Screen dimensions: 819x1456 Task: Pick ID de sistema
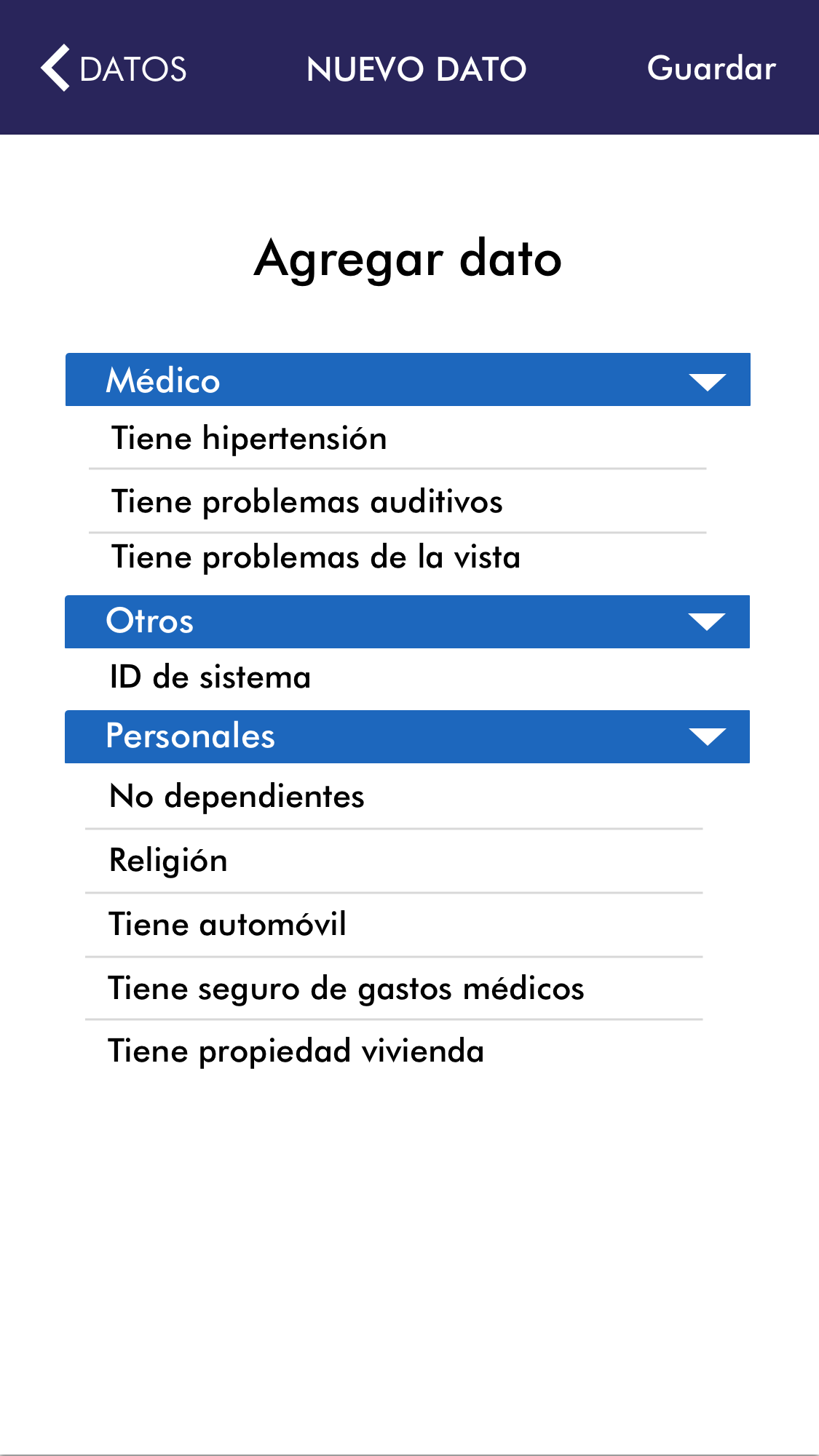click(210, 677)
